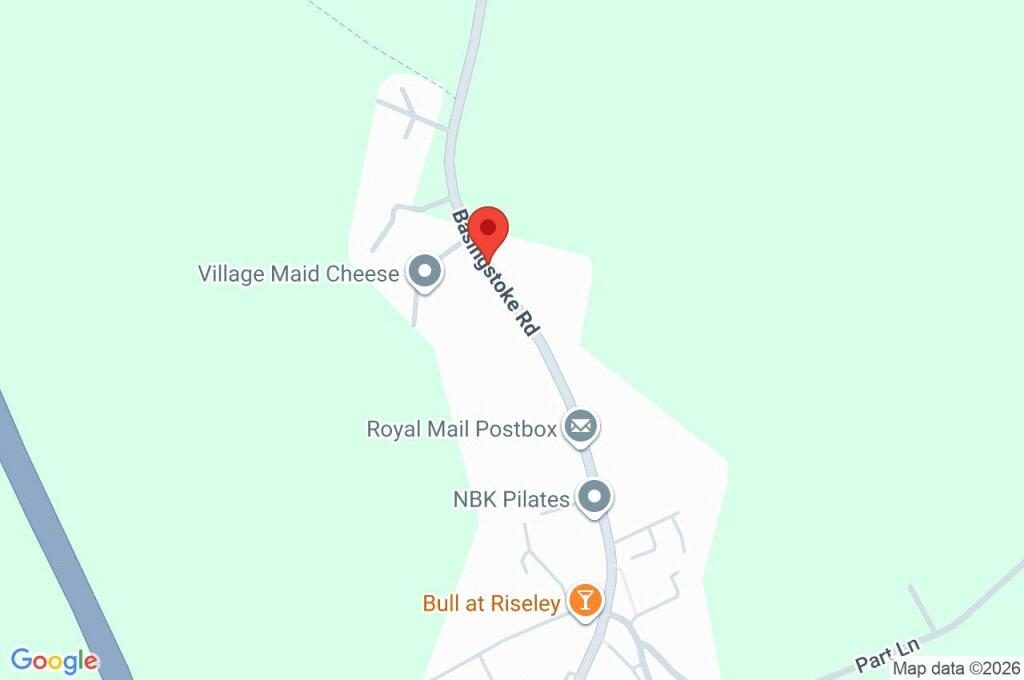
Task: Open the Village Maid Cheese place marker
Action: pyautogui.click(x=425, y=272)
